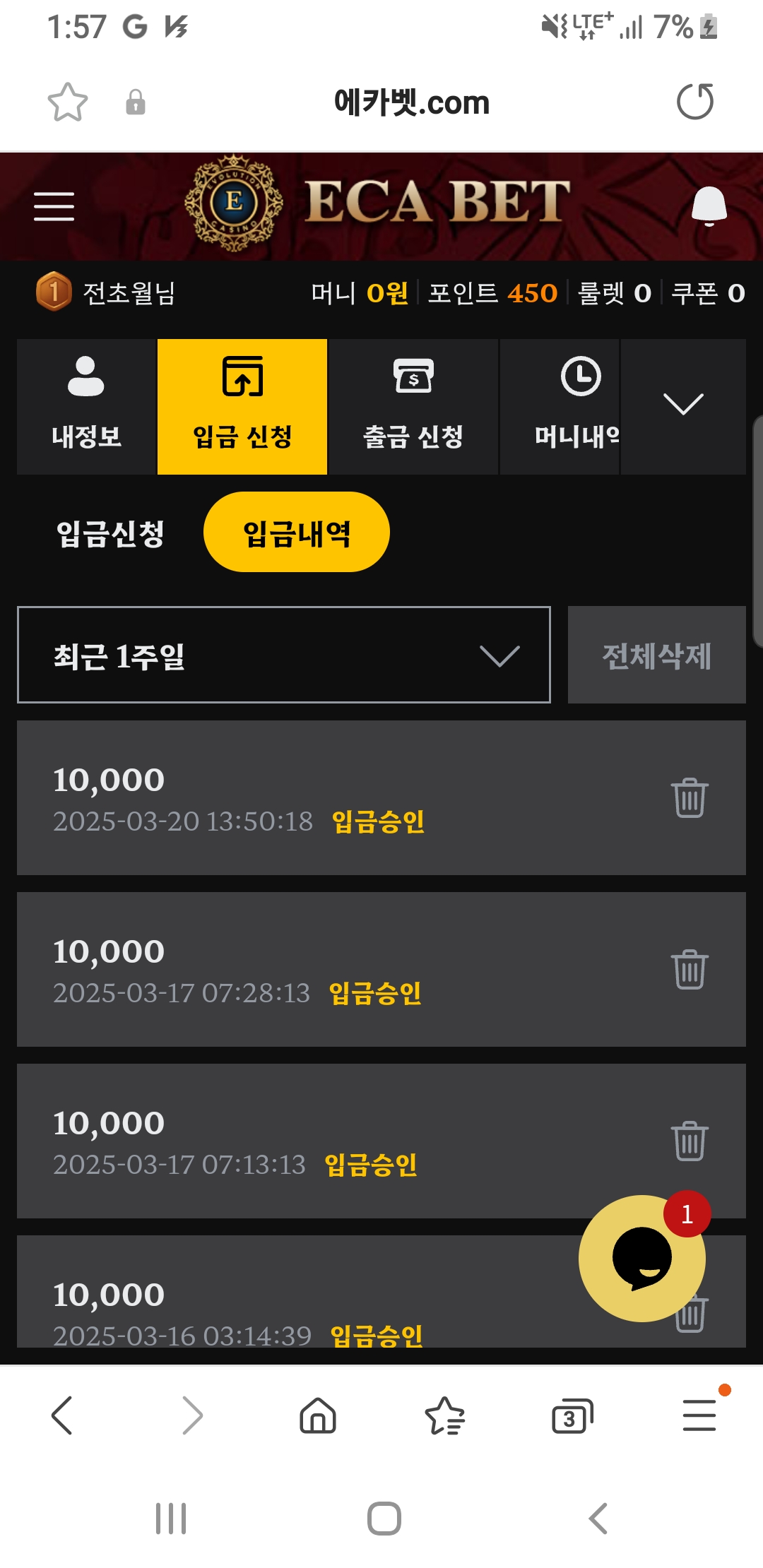Tap the 전체삭제 button
The width and height of the screenshot is (763, 1568).
656,655
